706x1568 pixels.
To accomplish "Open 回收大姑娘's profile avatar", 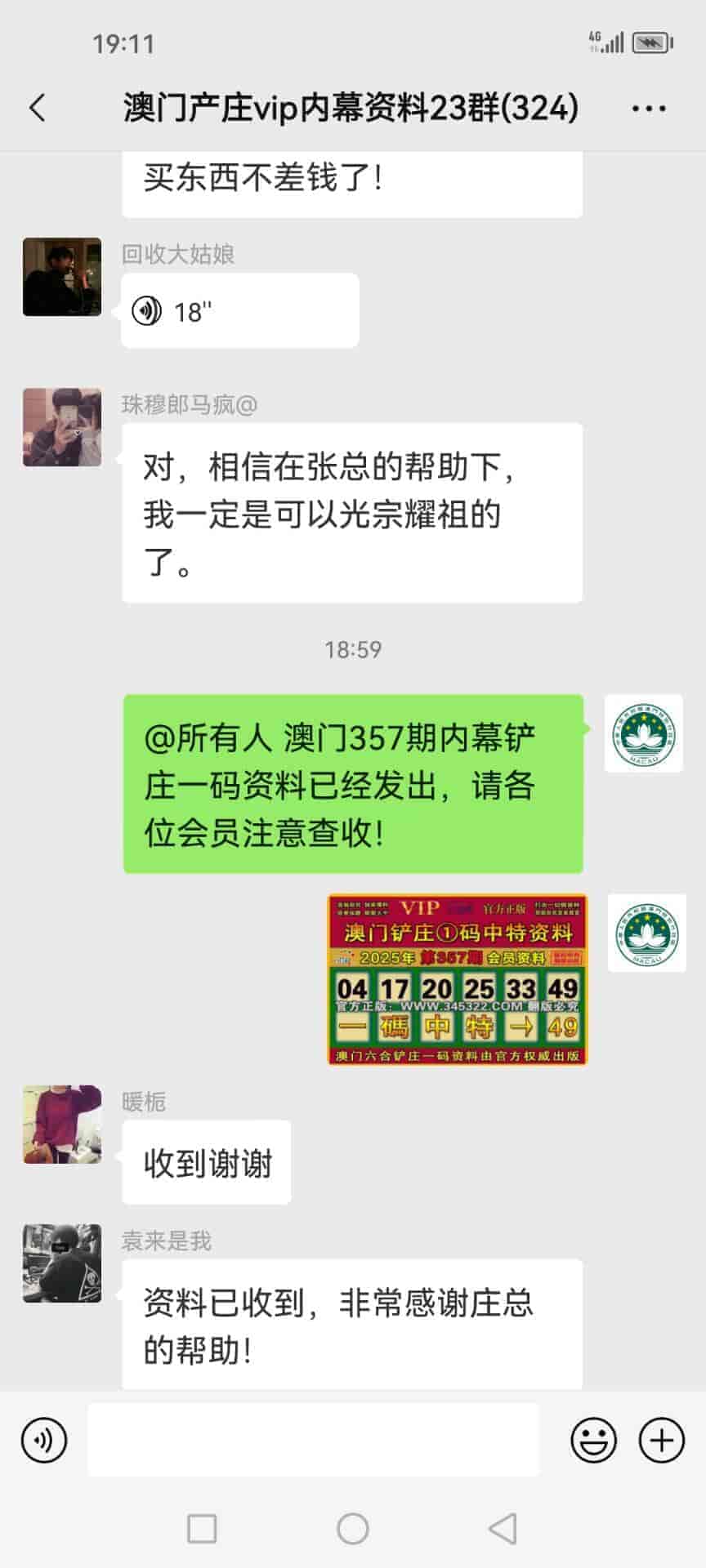I will [62, 277].
